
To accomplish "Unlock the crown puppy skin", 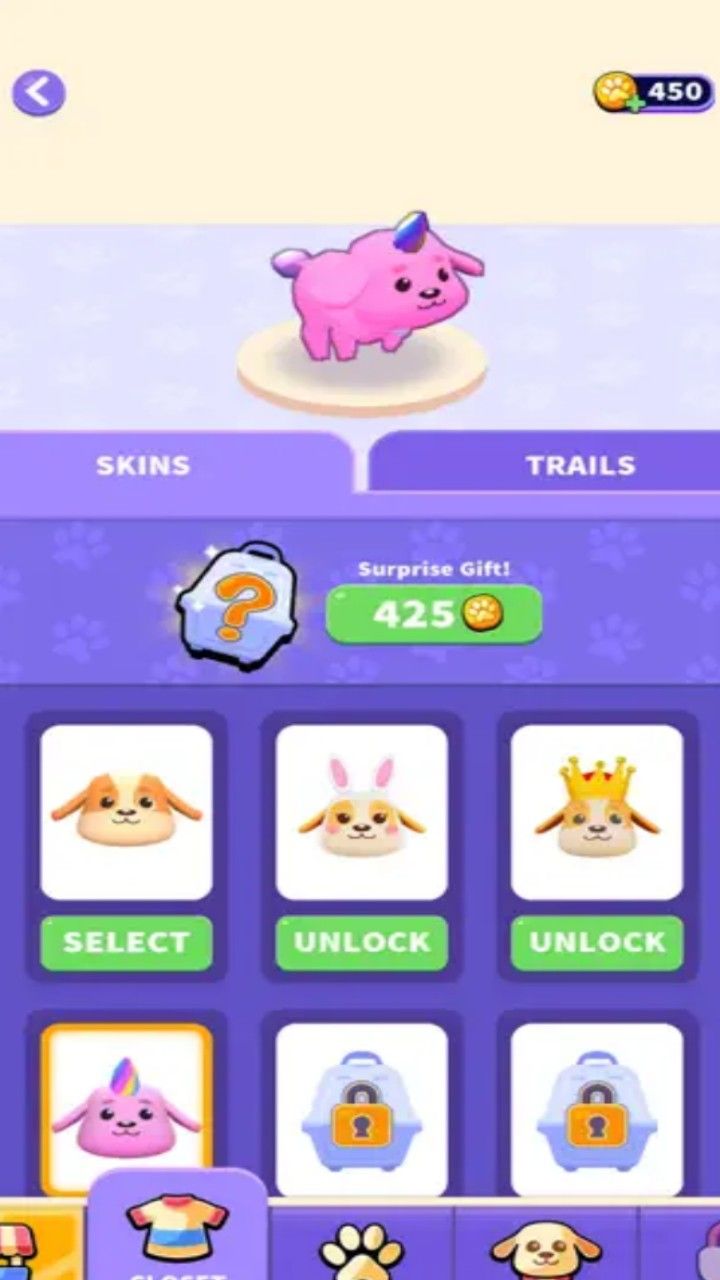I will [x=597, y=942].
